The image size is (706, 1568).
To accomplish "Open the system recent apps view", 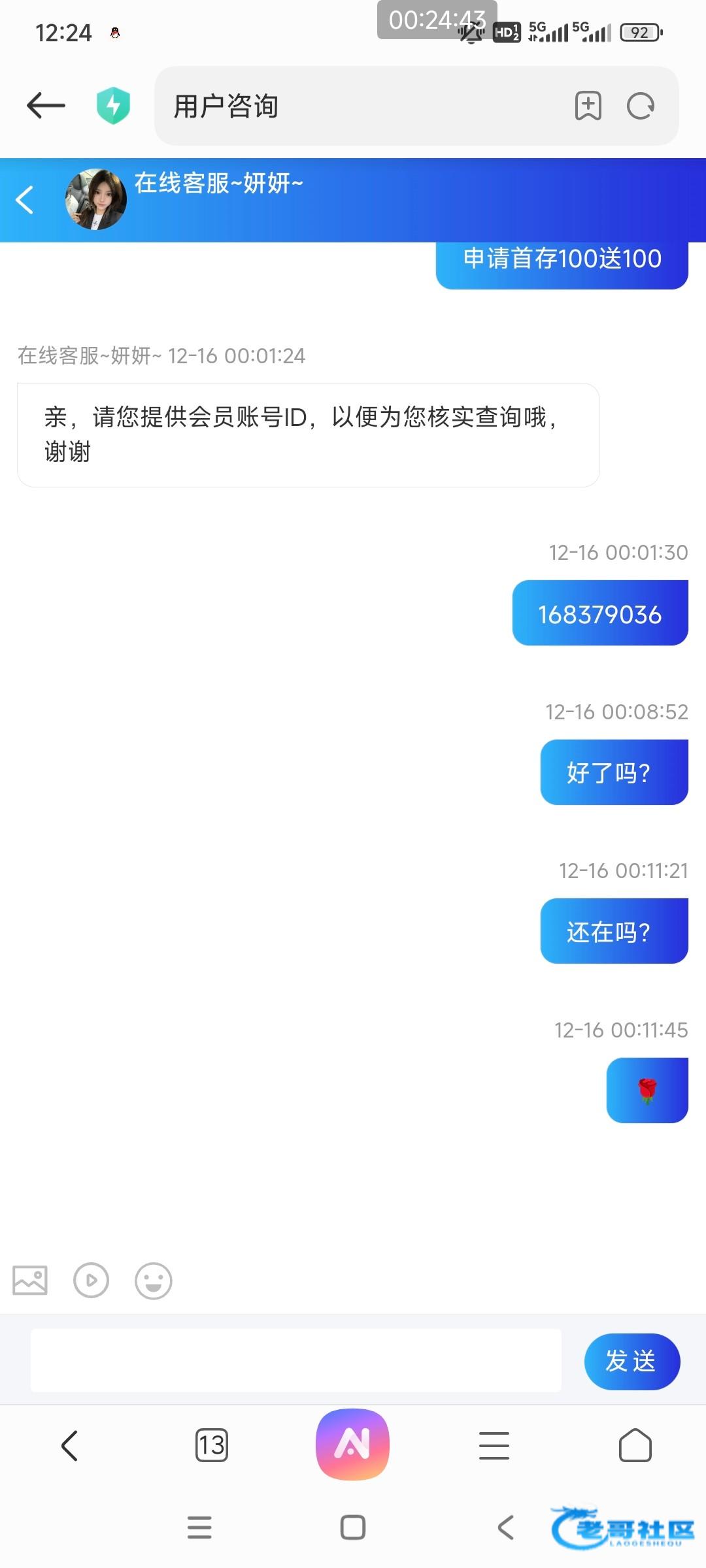I will tap(199, 1527).
